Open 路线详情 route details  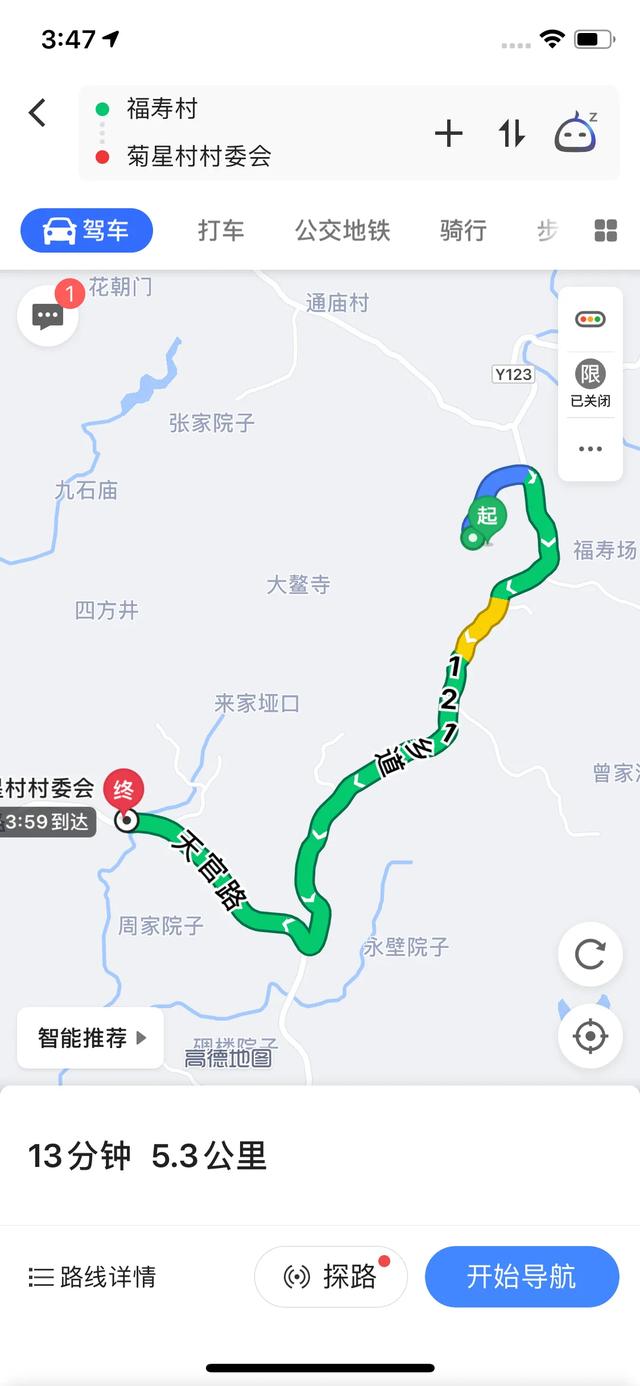coord(93,1277)
